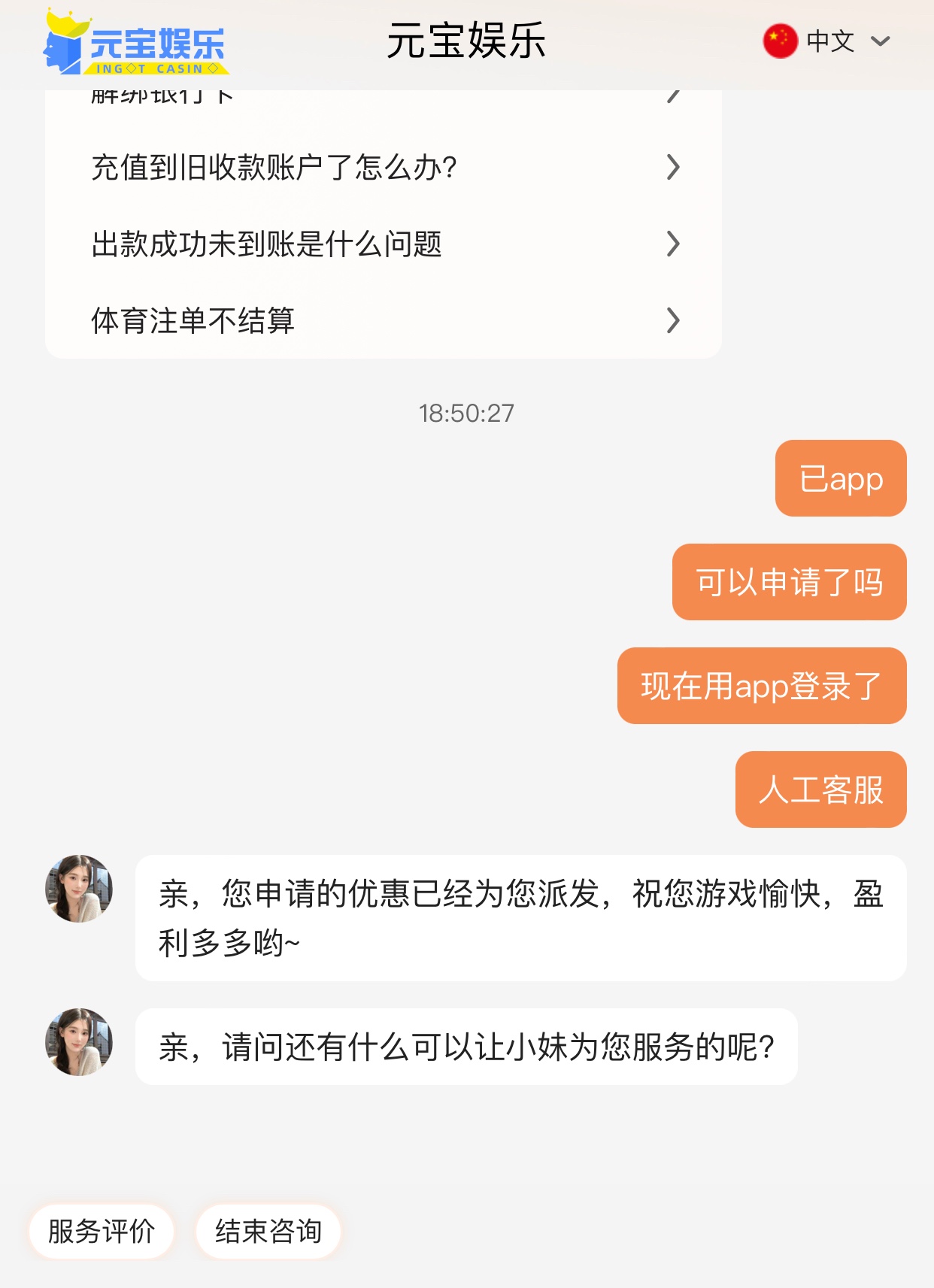
Task: Open FAQ 出款成功未到账是什么问题
Action: point(384,244)
